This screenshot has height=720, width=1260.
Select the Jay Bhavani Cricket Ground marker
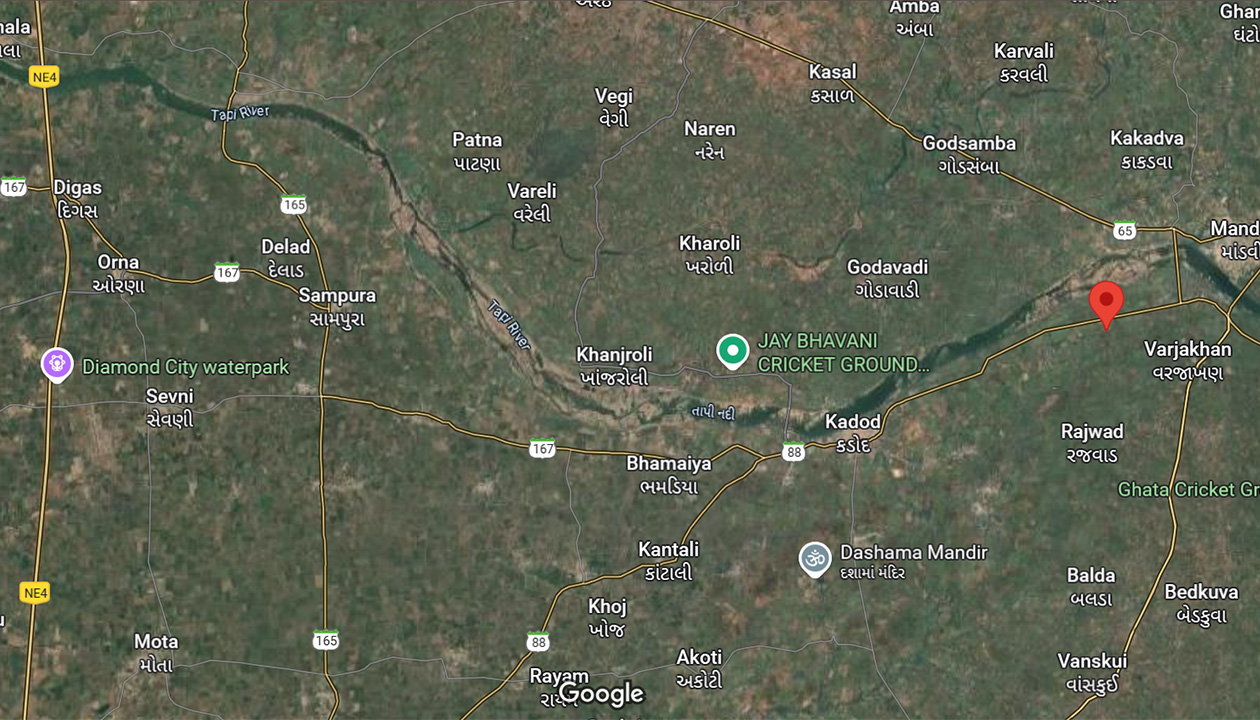pos(733,351)
